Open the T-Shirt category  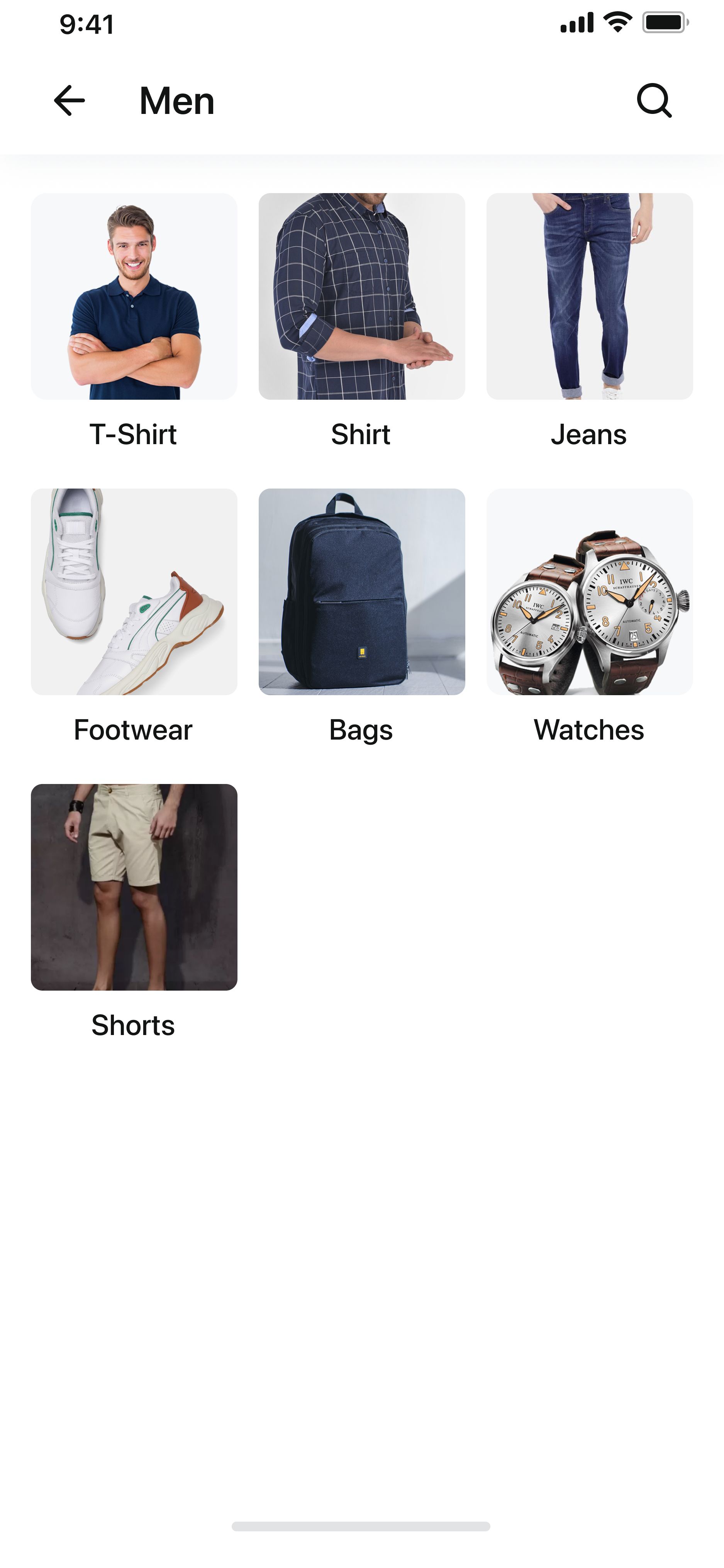tap(134, 297)
